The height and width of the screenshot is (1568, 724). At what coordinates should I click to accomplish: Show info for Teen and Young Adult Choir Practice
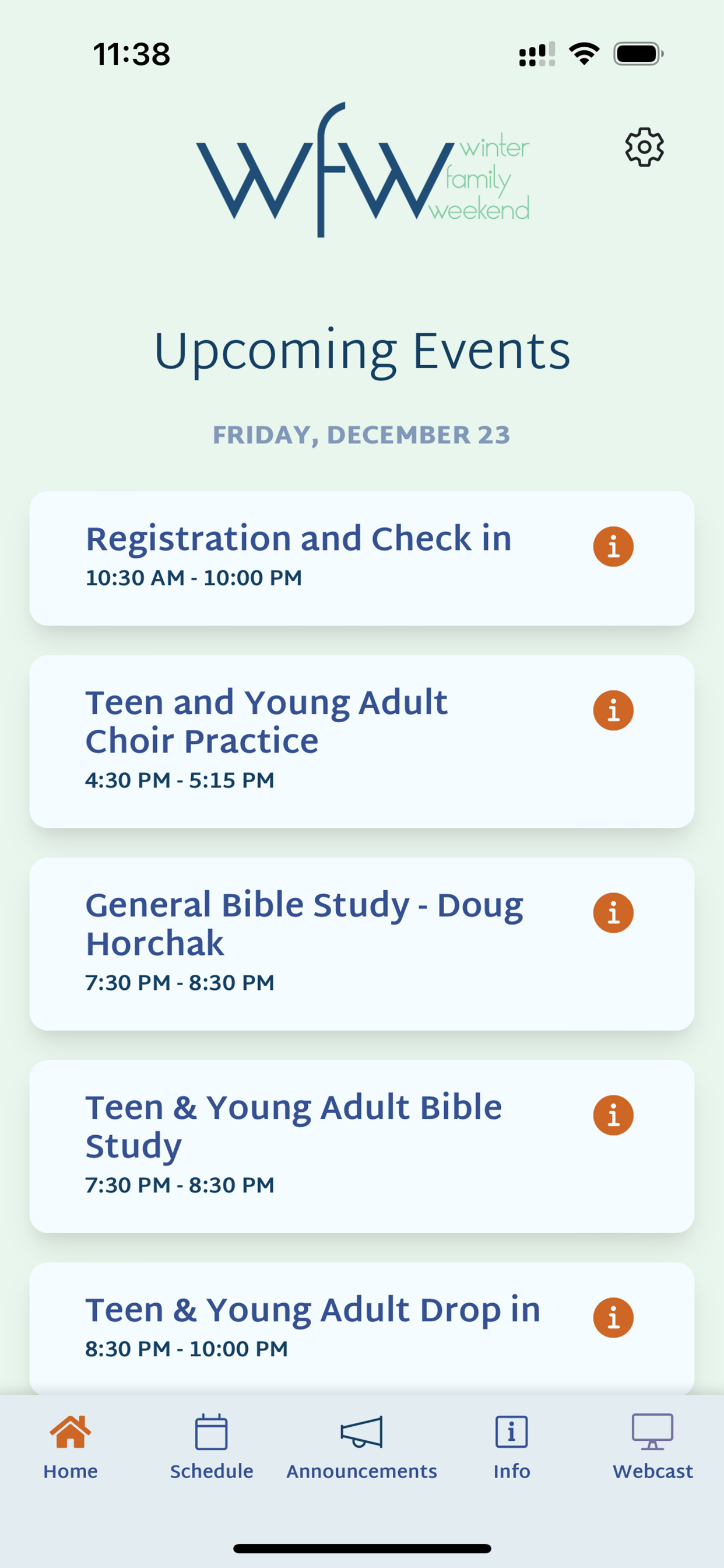click(x=613, y=710)
